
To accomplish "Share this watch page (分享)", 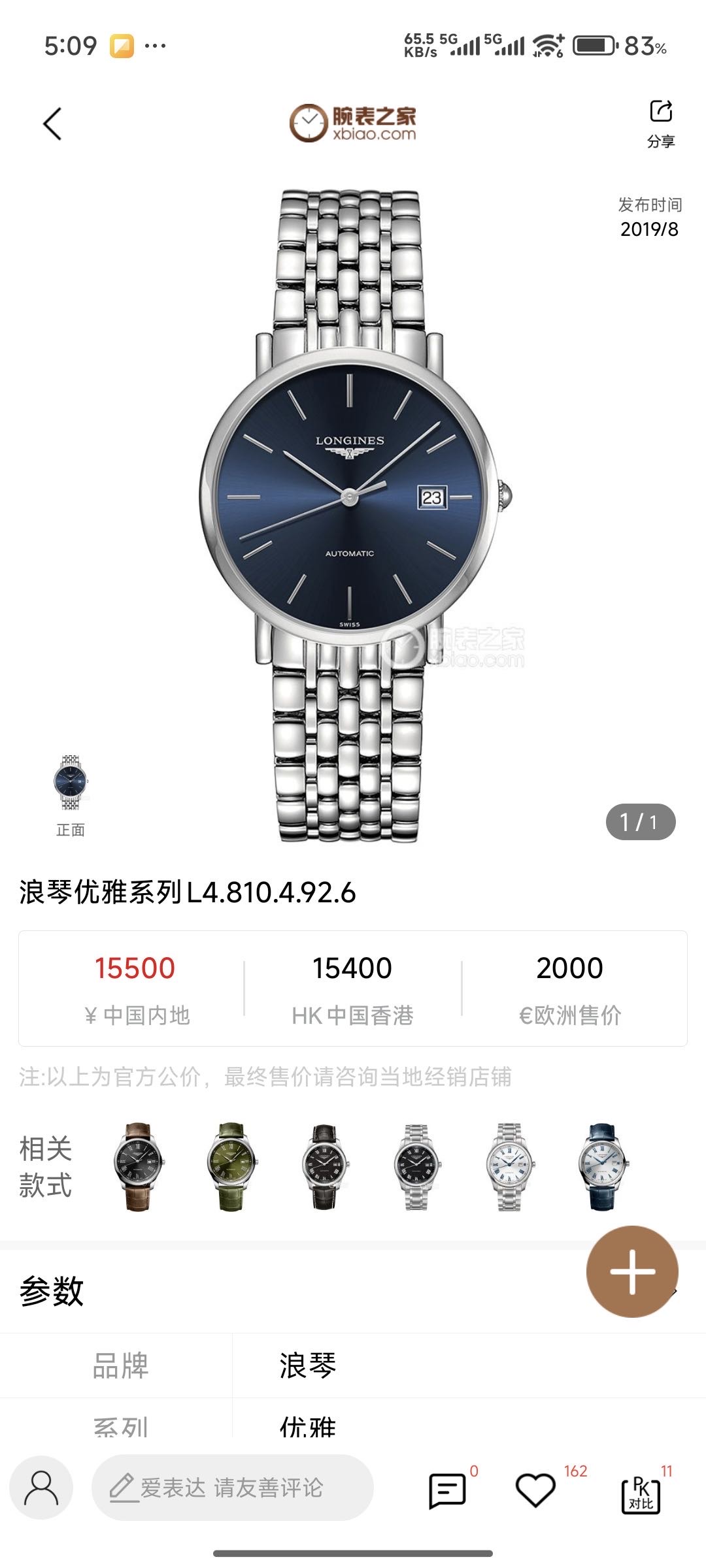I will (660, 123).
